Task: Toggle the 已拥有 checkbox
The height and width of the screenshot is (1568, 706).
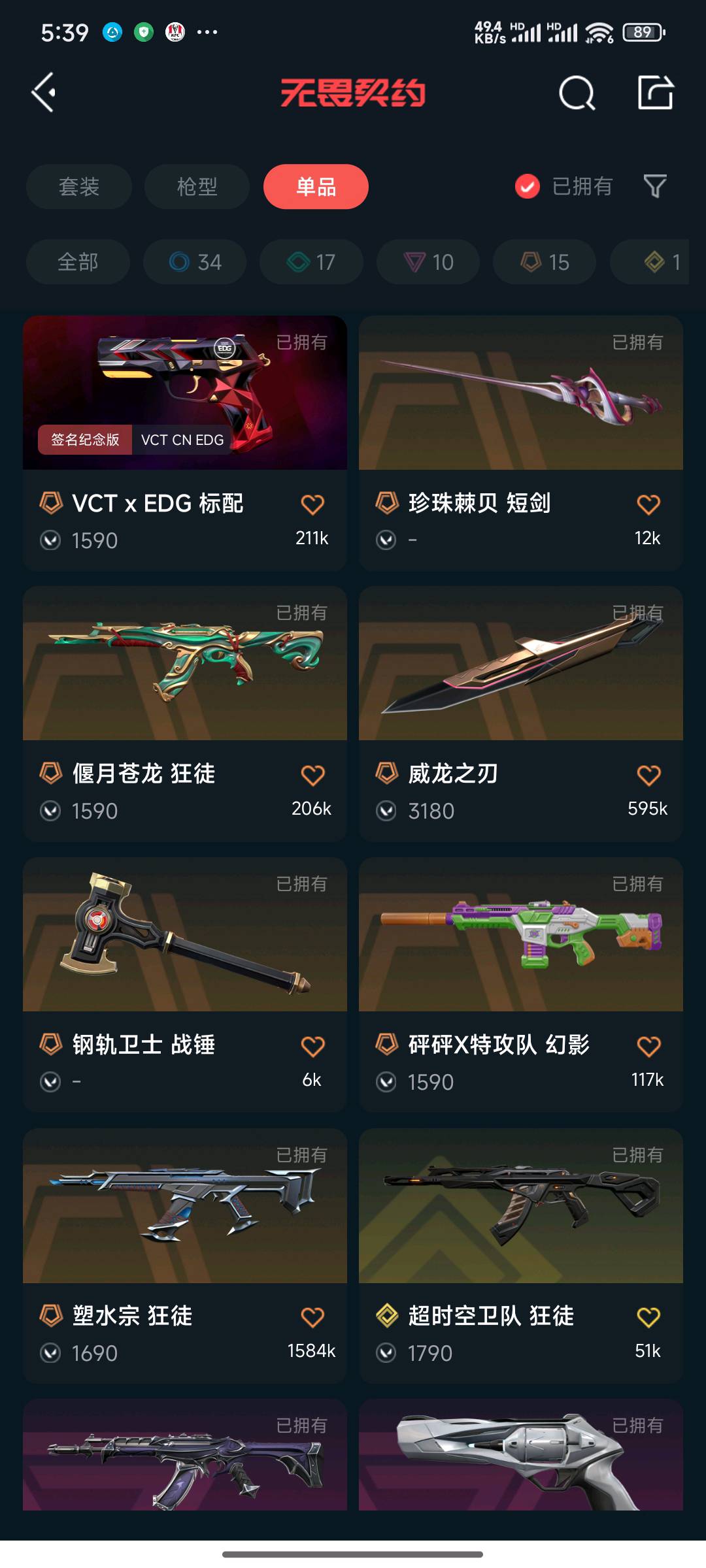Action: tap(528, 187)
